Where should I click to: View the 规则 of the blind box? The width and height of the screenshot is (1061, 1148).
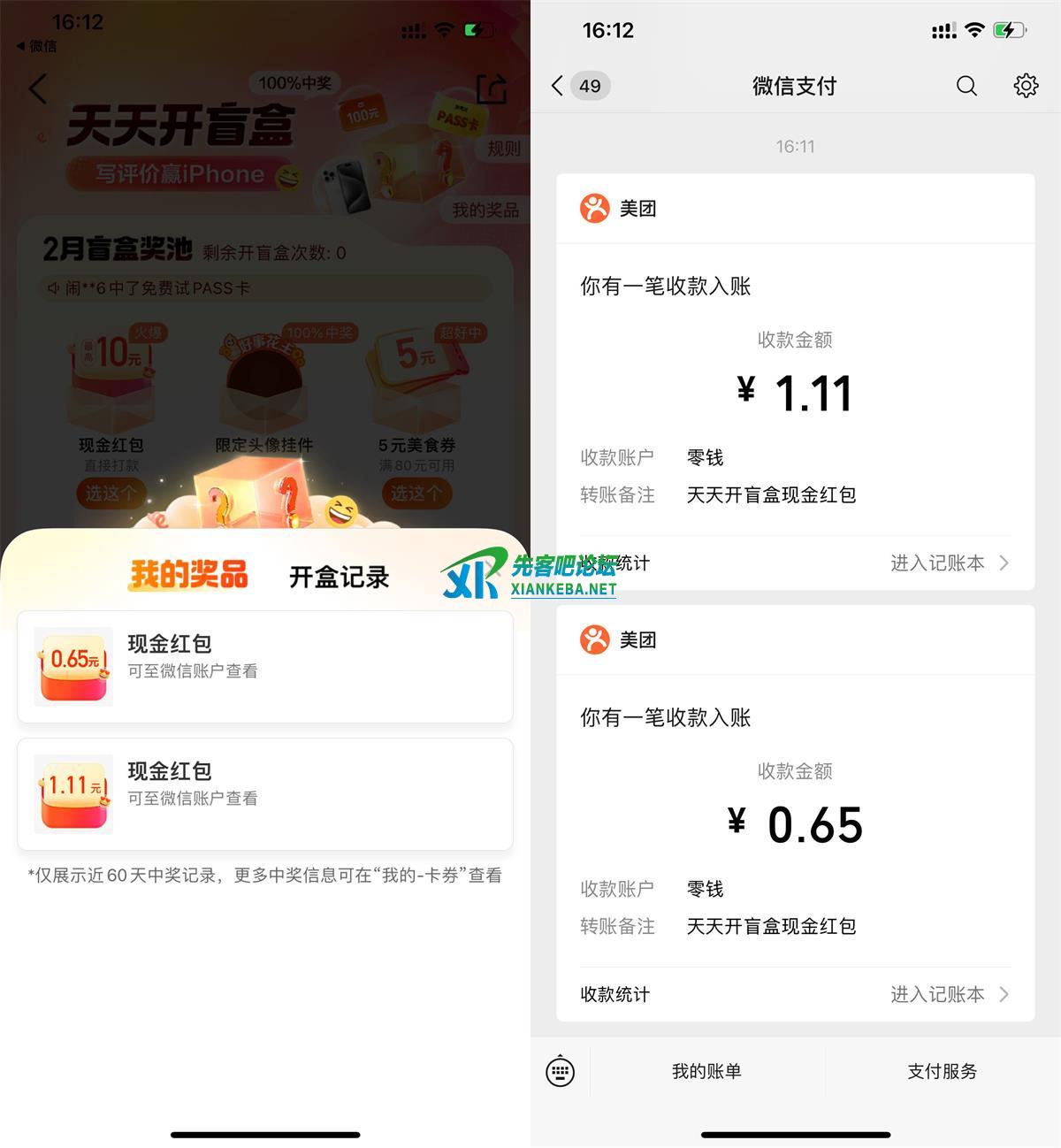504,149
